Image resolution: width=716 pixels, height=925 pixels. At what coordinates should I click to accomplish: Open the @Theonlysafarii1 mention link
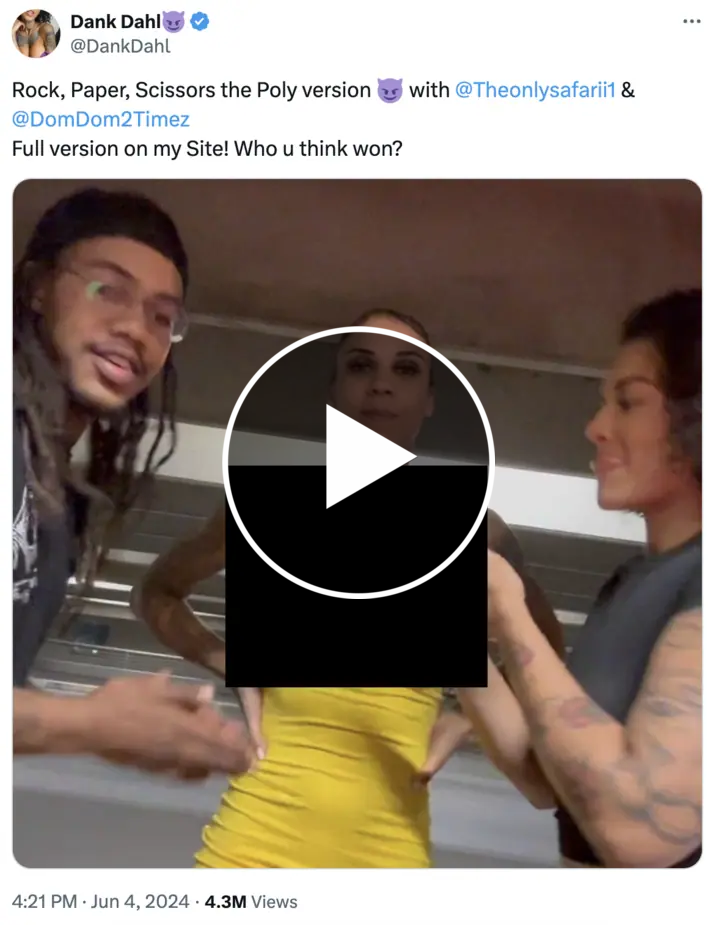[x=534, y=90]
